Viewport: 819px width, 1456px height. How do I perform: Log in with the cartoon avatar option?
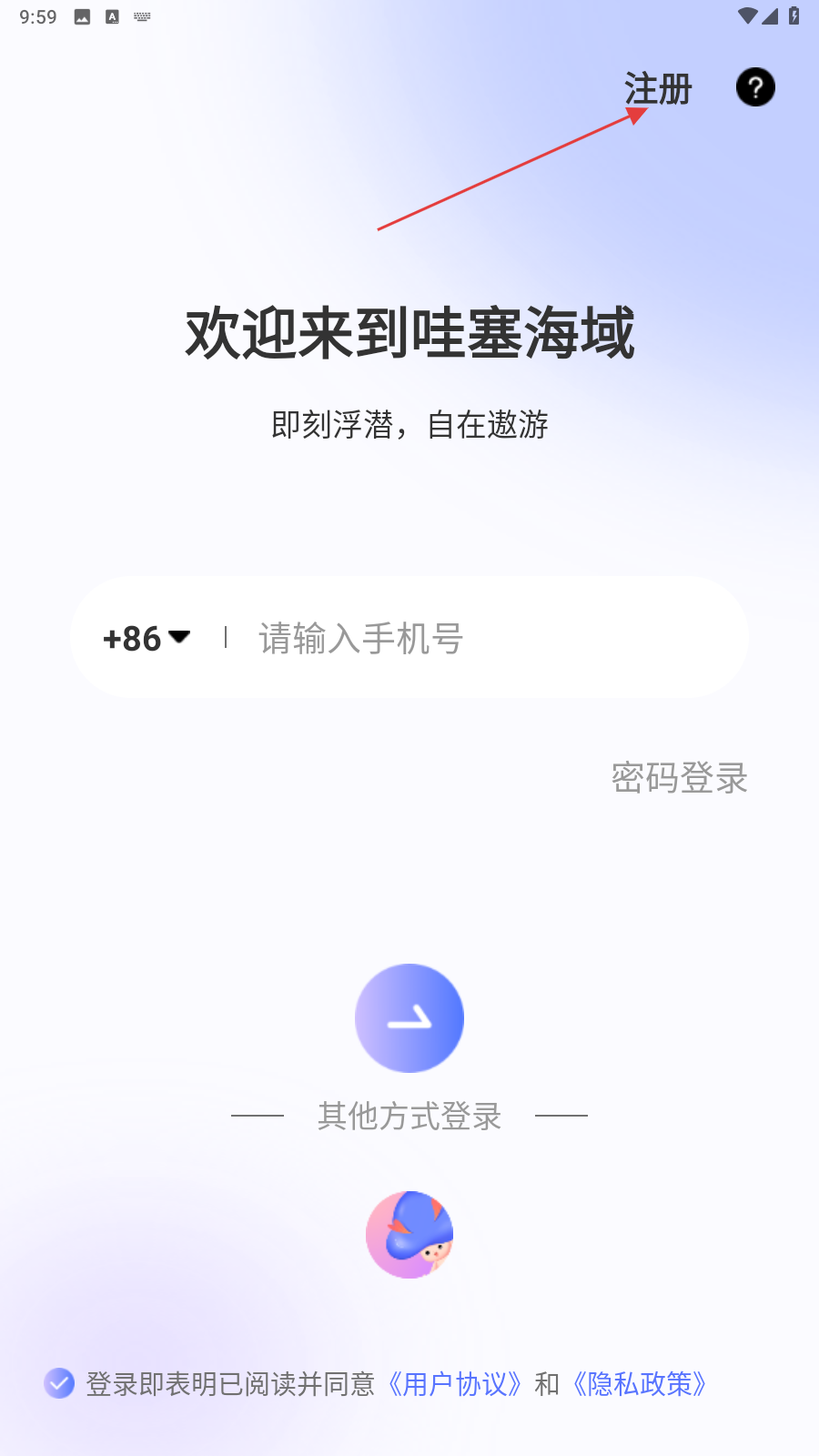click(x=409, y=1235)
